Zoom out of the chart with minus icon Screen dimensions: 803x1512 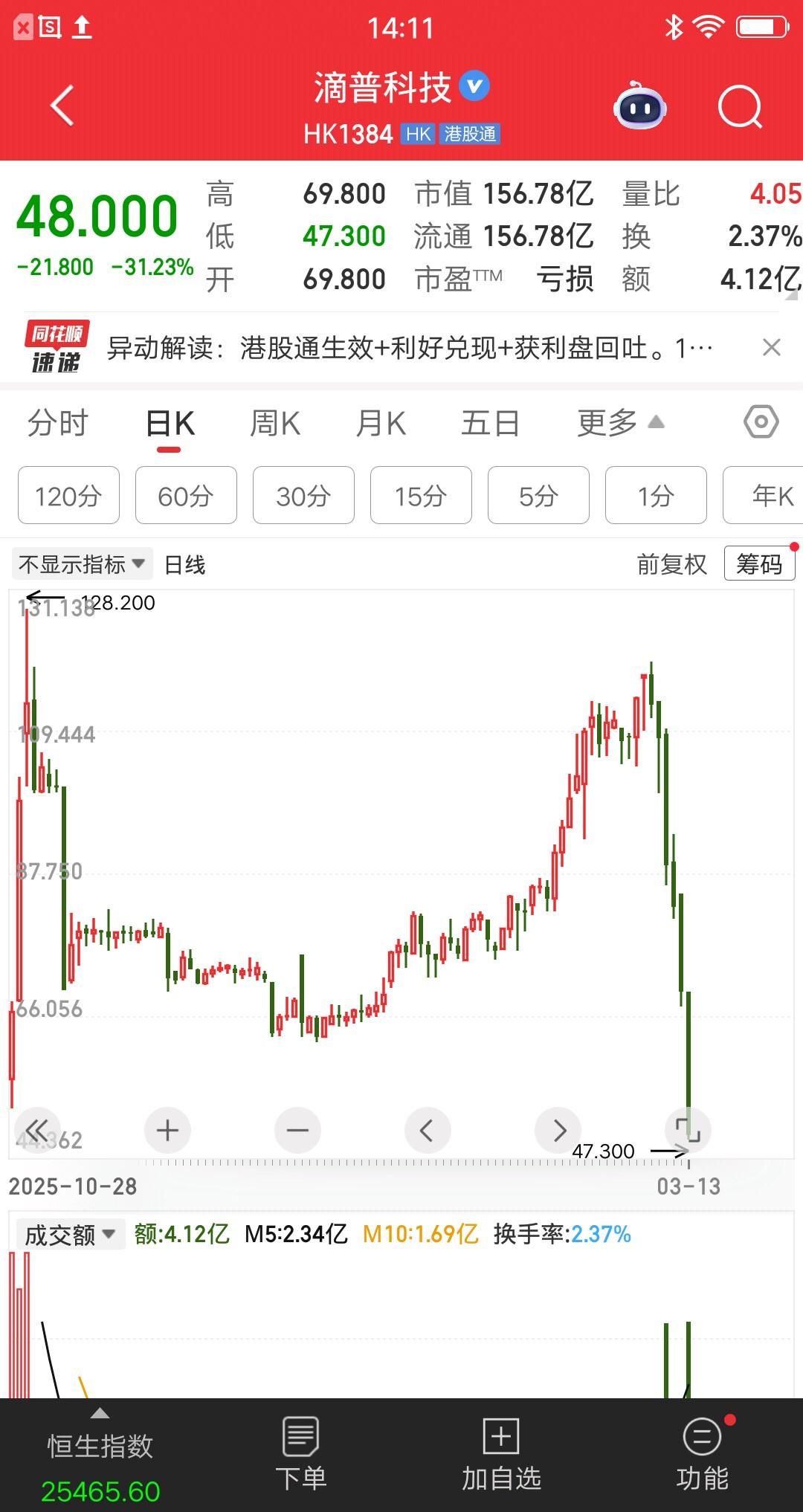[297, 1130]
